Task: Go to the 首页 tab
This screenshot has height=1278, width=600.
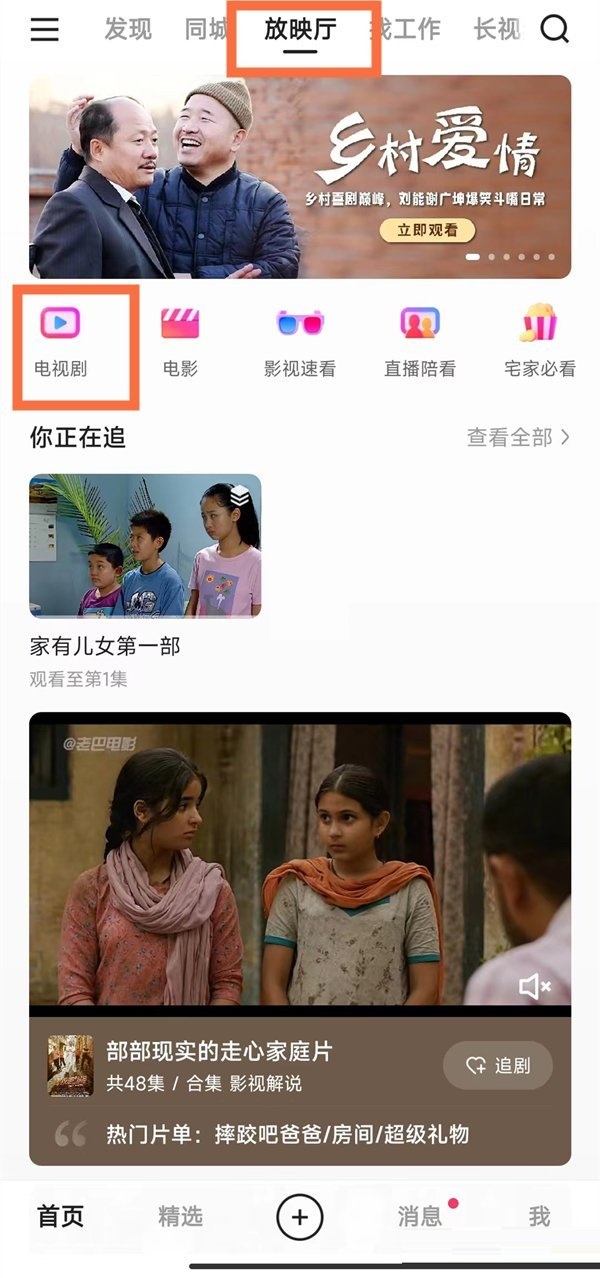Action: (61, 1216)
